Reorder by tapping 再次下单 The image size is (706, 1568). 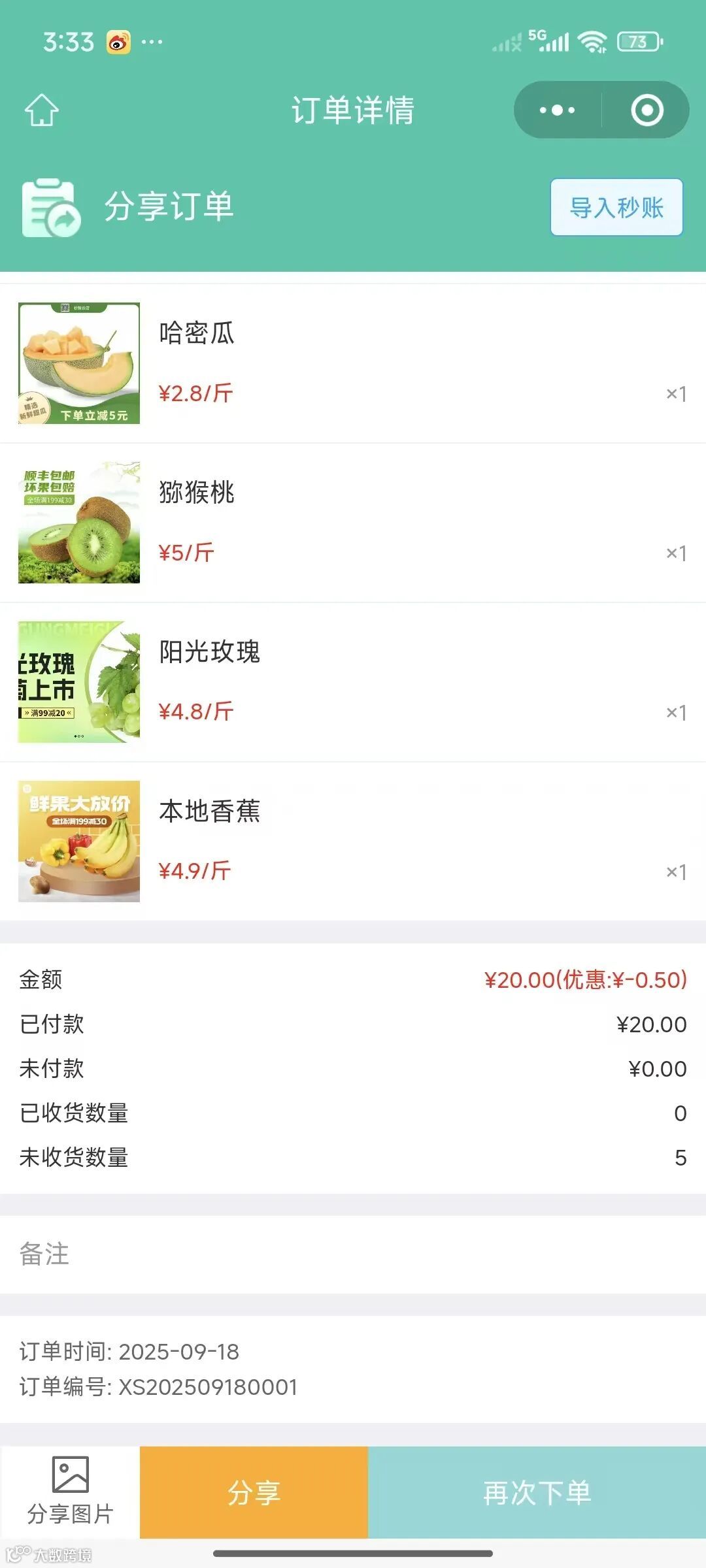tap(537, 1492)
